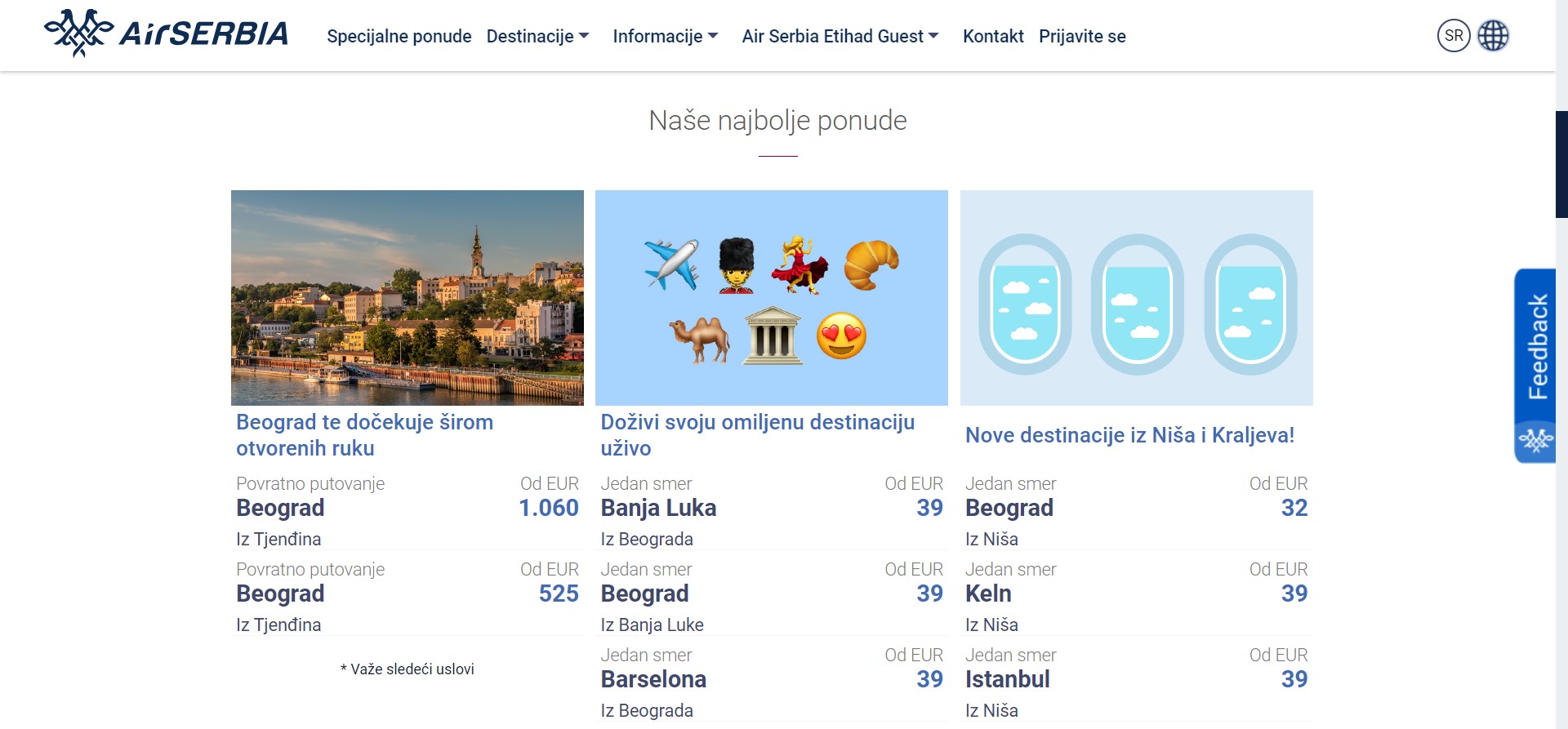1568x729 pixels.
Task: Open the Feedback side tab
Action: pos(1536,347)
